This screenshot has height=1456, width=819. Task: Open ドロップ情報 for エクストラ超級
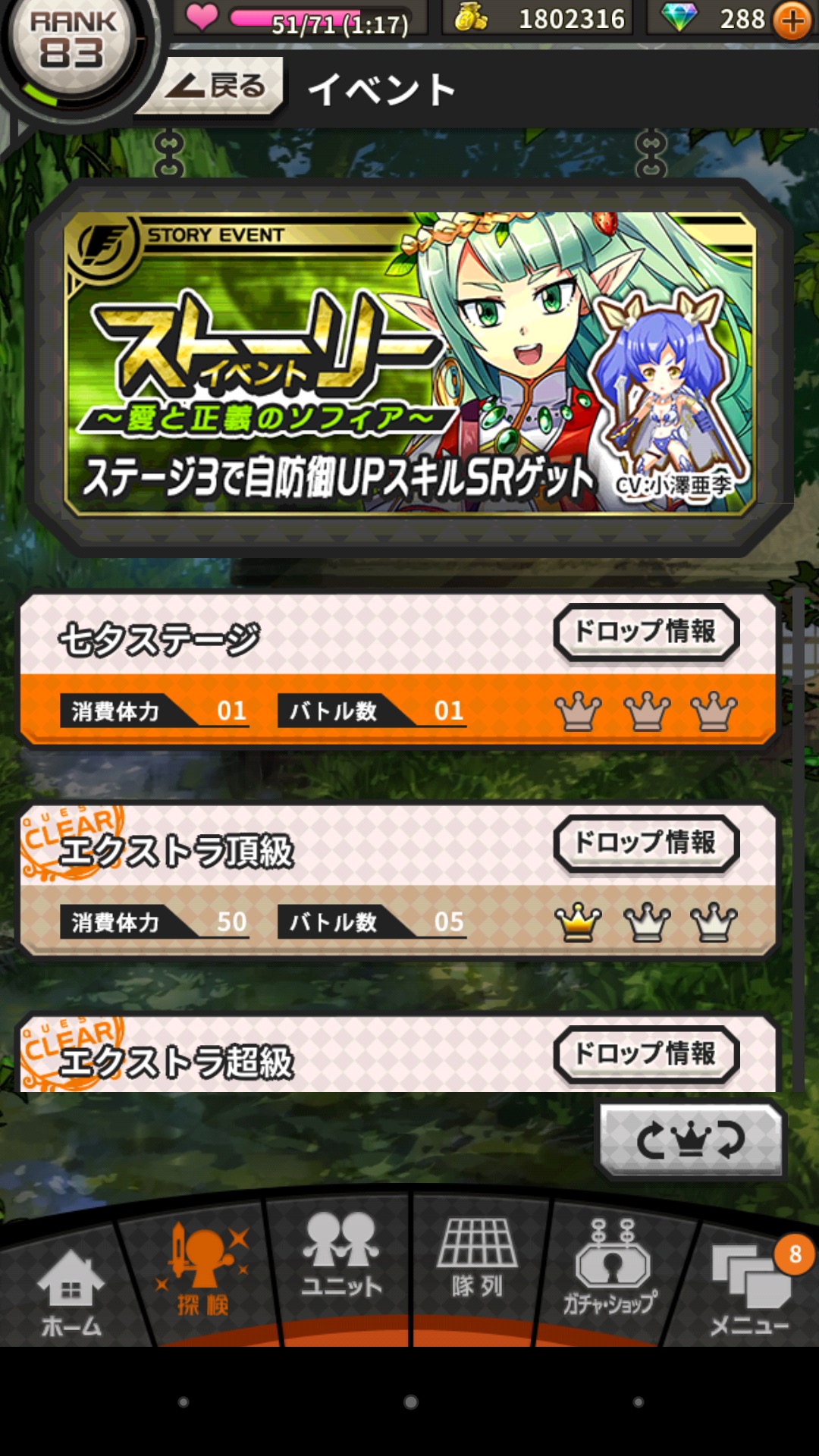tap(646, 1053)
